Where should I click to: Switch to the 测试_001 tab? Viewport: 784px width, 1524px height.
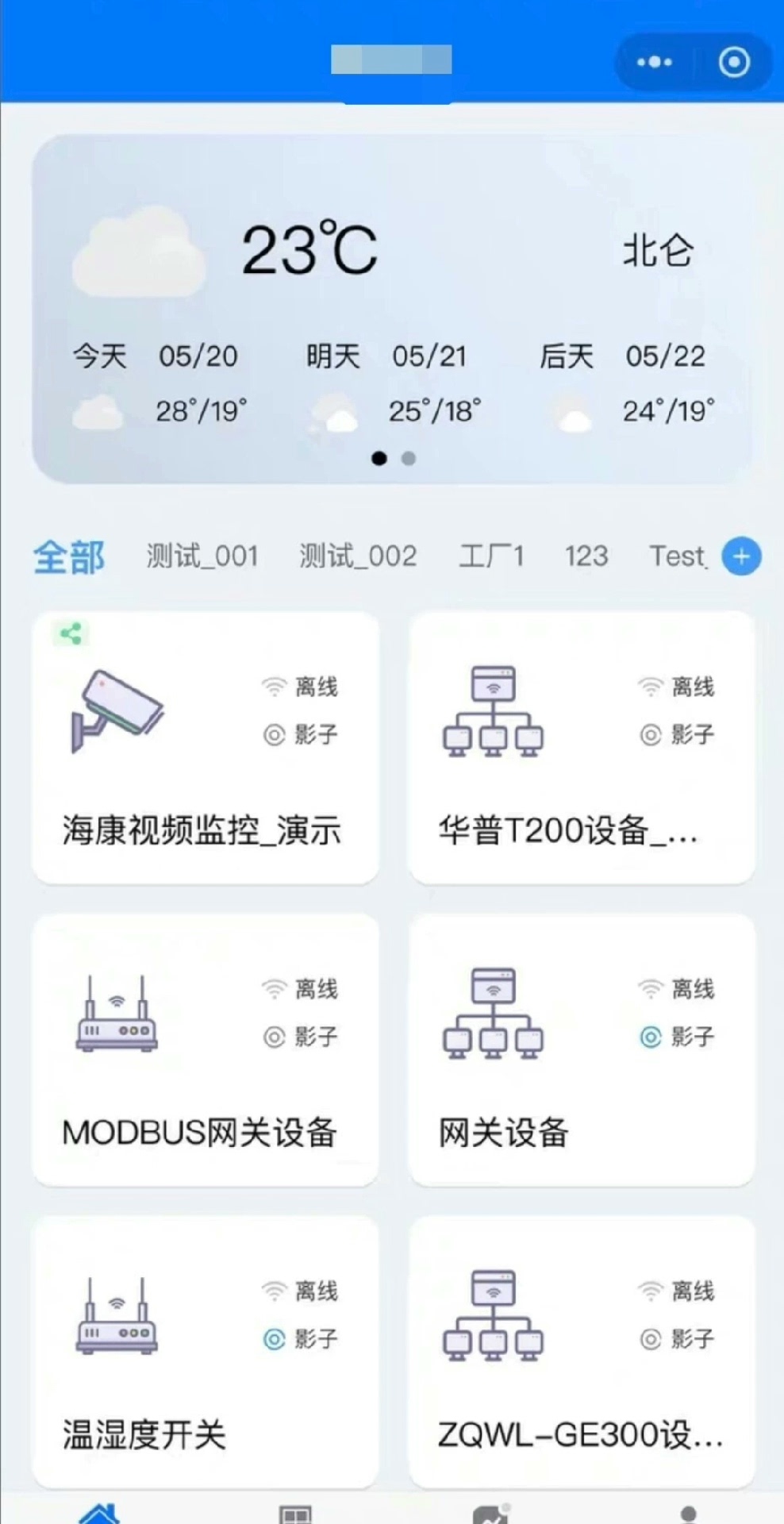click(202, 556)
